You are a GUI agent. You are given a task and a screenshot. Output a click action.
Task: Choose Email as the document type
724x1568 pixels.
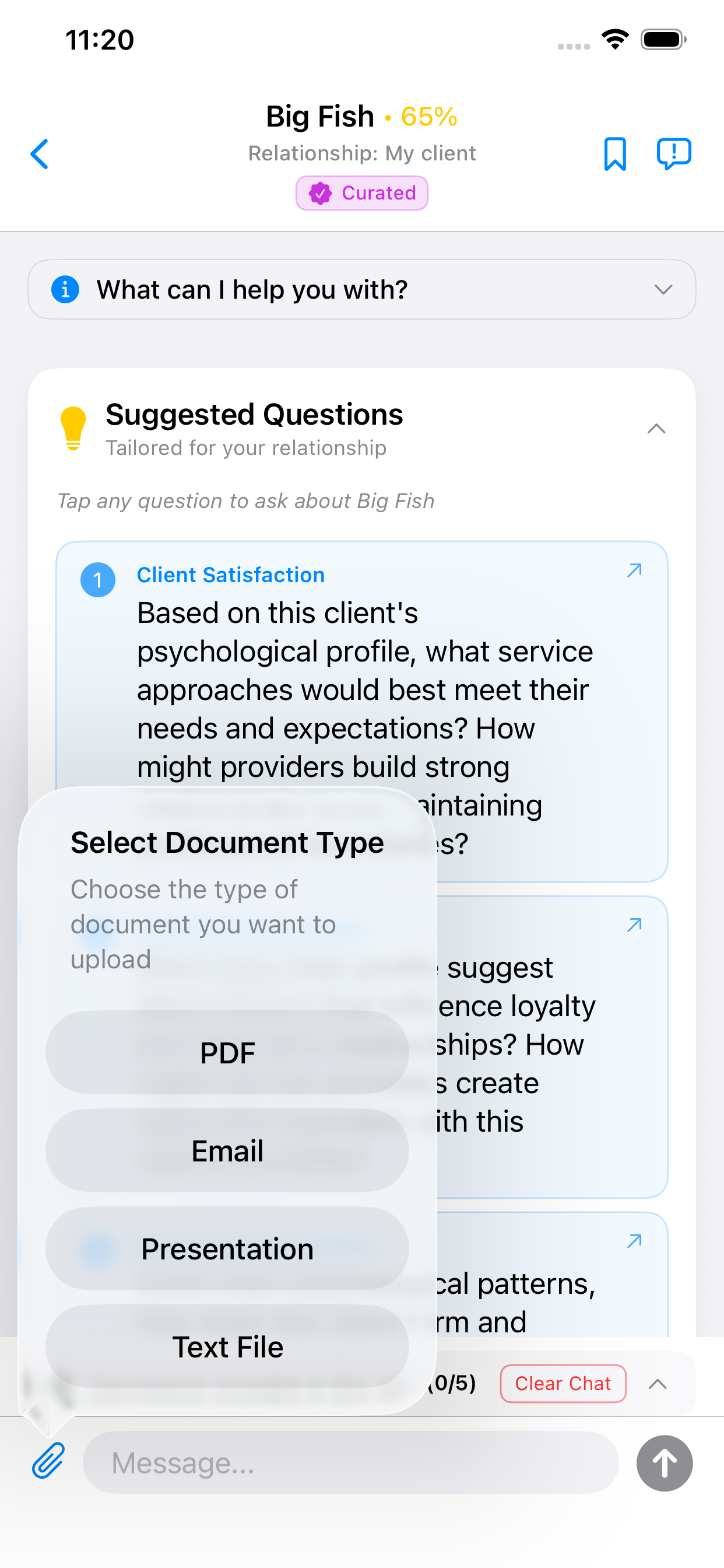pos(227,1150)
